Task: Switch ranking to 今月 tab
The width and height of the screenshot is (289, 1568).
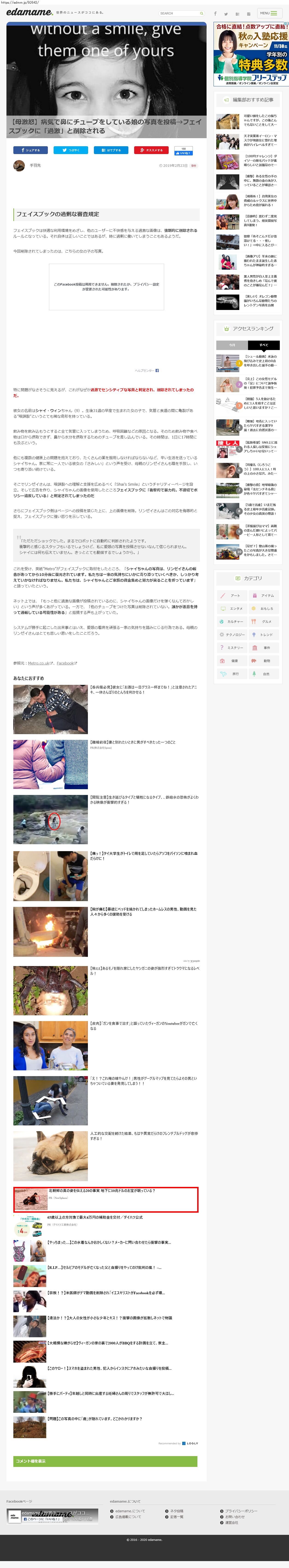Action: click(x=232, y=345)
